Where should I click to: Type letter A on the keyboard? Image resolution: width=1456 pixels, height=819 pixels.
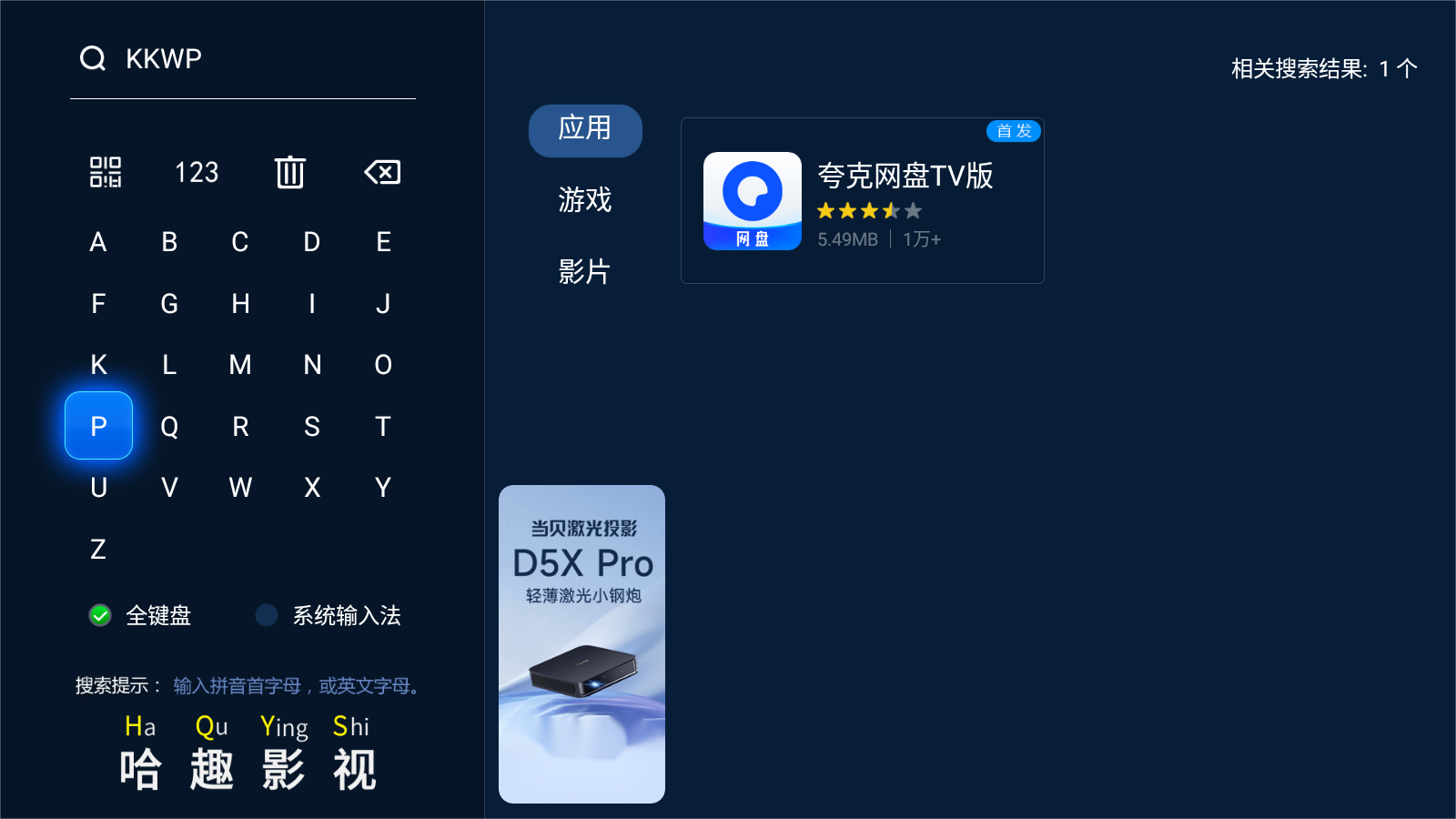pyautogui.click(x=98, y=242)
